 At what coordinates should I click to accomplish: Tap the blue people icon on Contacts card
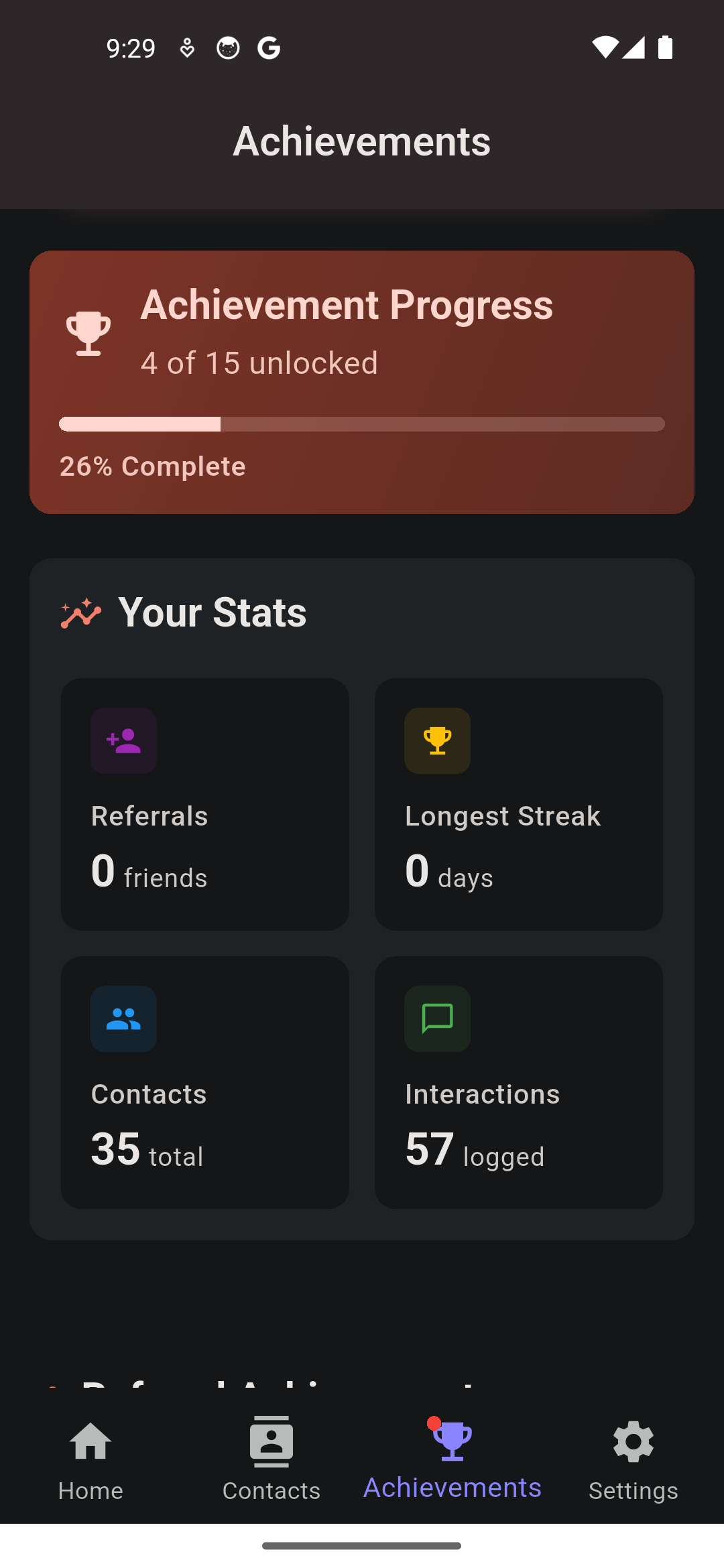click(x=123, y=1019)
